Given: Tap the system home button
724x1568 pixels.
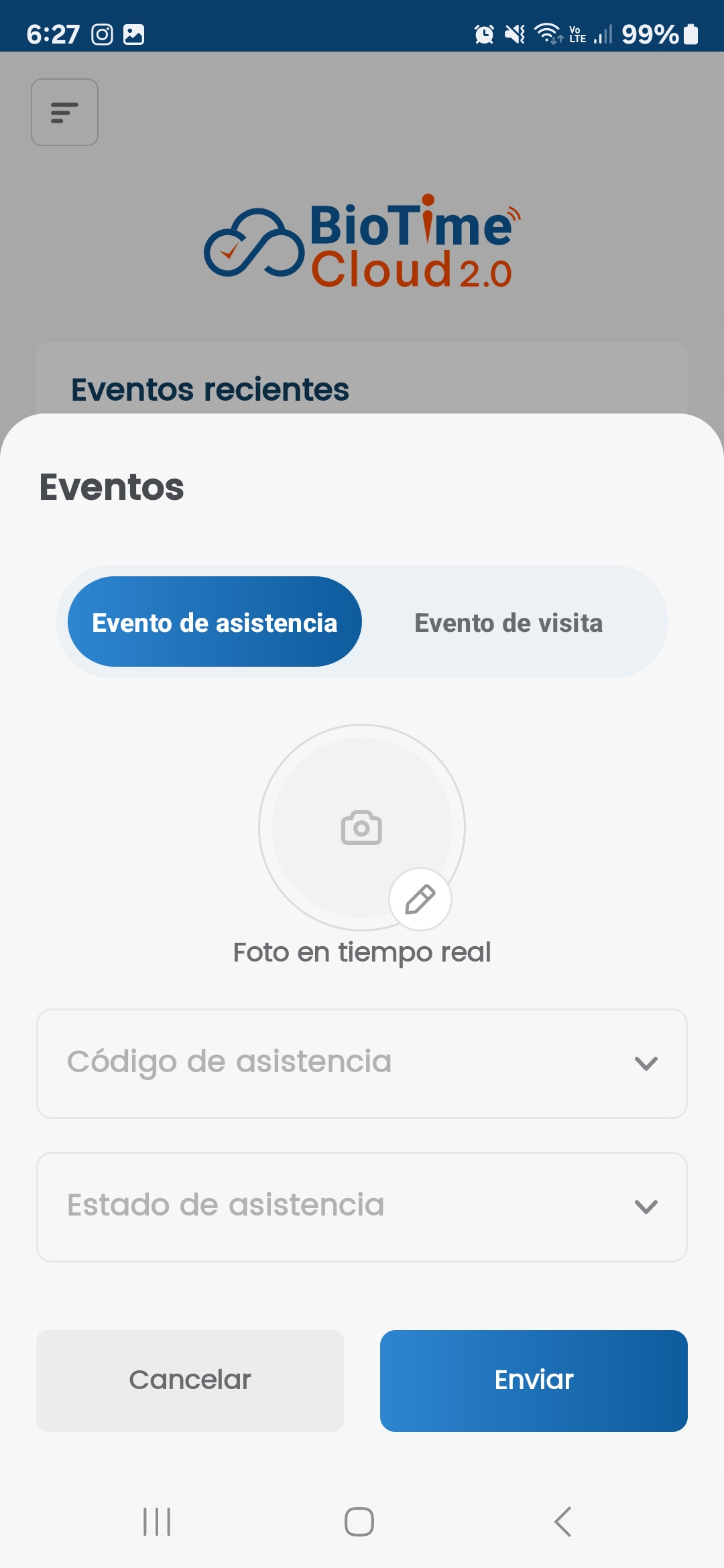Looking at the screenshot, I should pos(359,1521).
